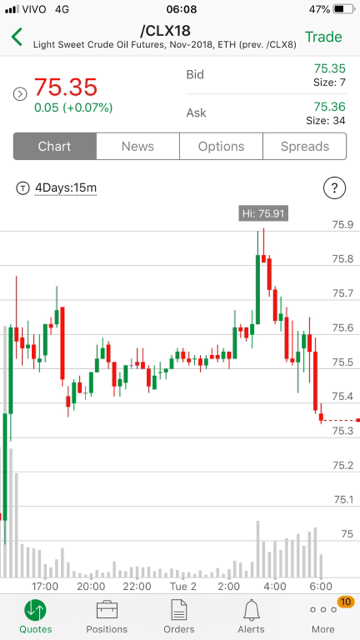View the Orders tab
Image resolution: width=360 pixels, height=640 pixels.
(179, 616)
